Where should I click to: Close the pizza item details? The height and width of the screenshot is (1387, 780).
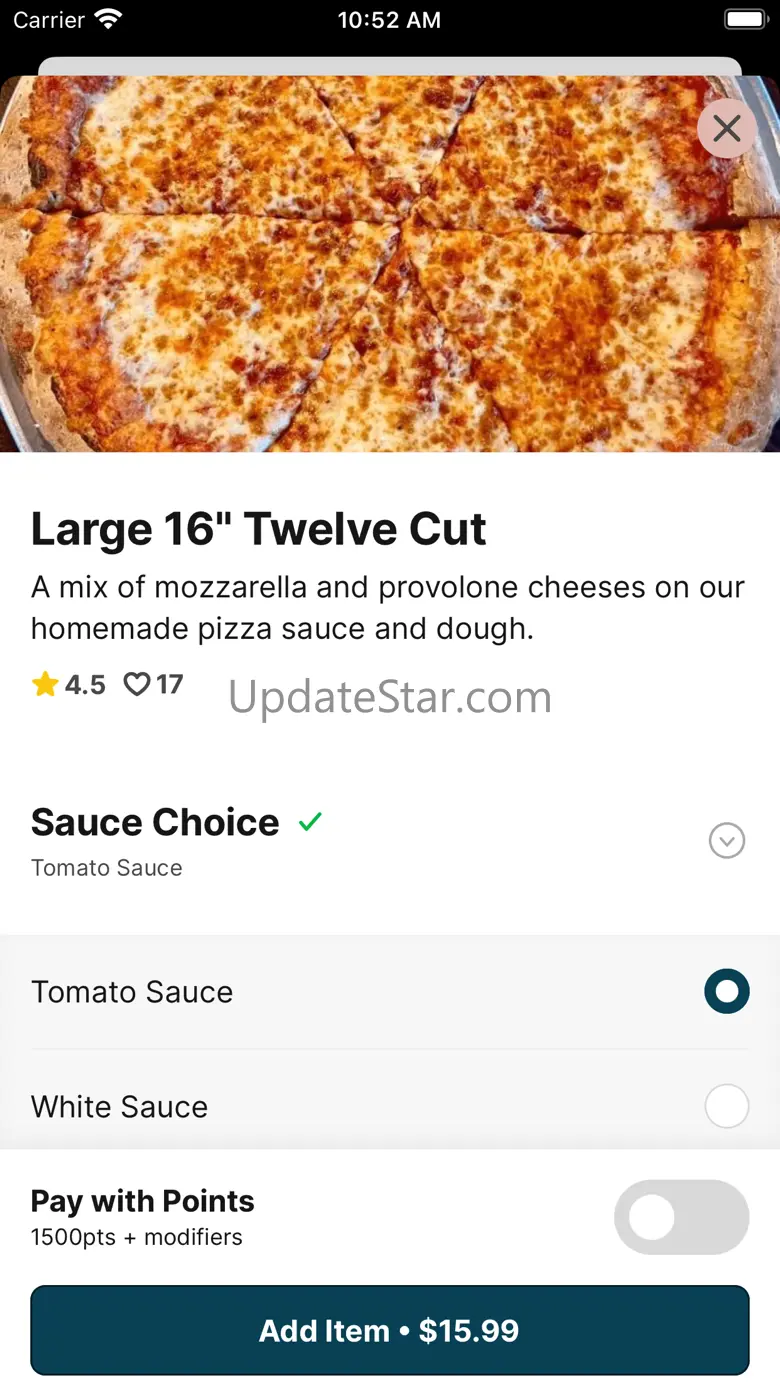pos(727,128)
